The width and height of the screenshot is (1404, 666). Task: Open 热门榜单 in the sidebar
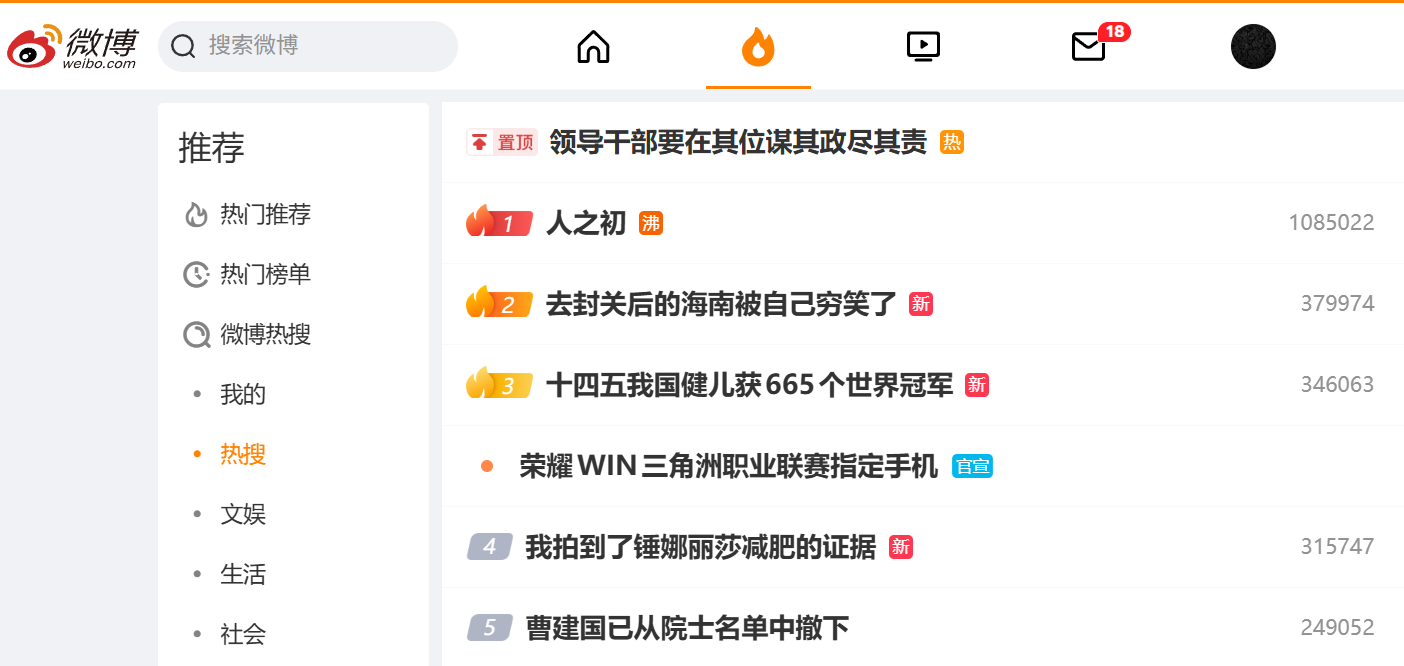(x=265, y=274)
